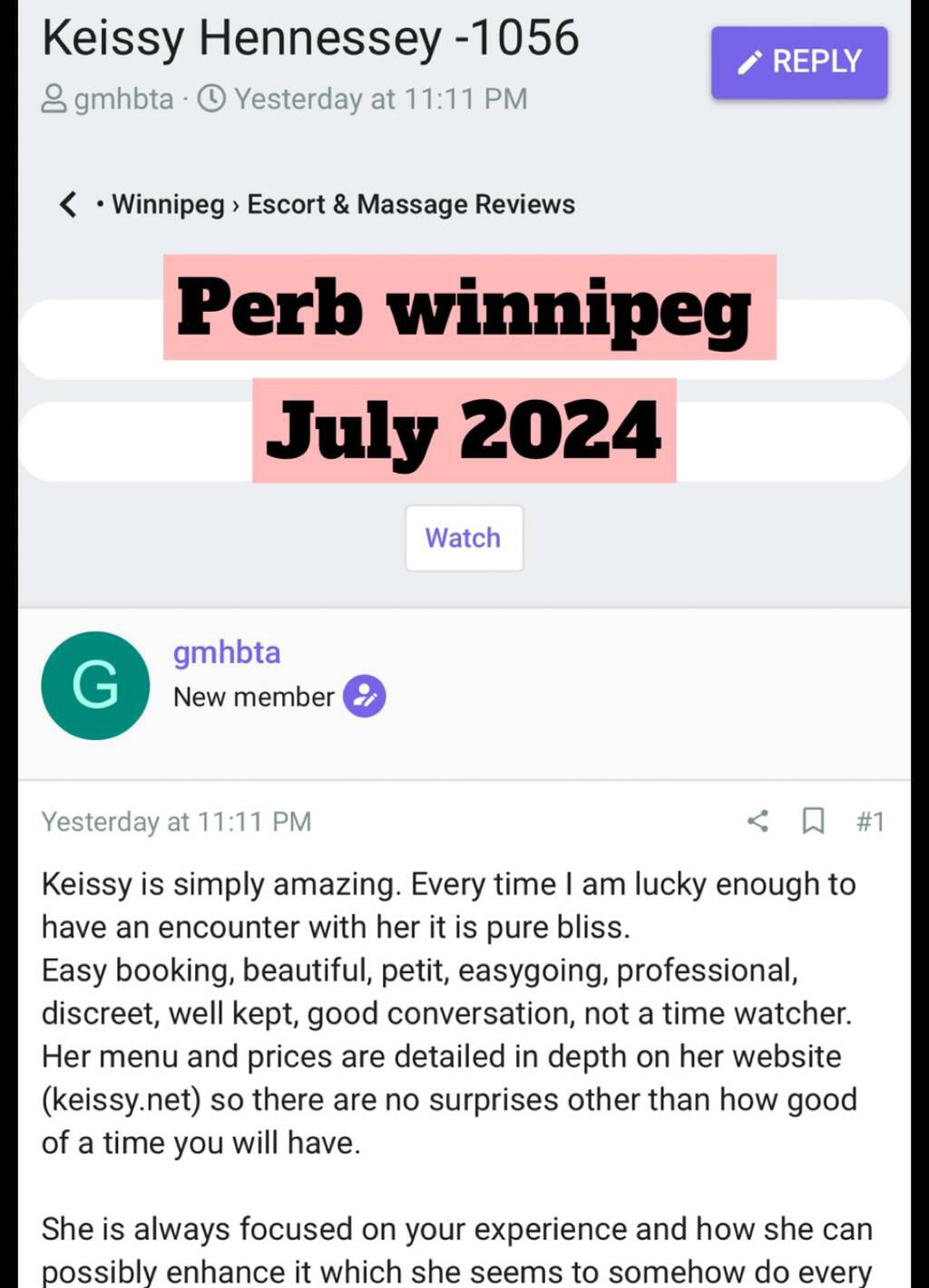This screenshot has width=929, height=1288.
Task: Watch this thread
Action: click(464, 538)
